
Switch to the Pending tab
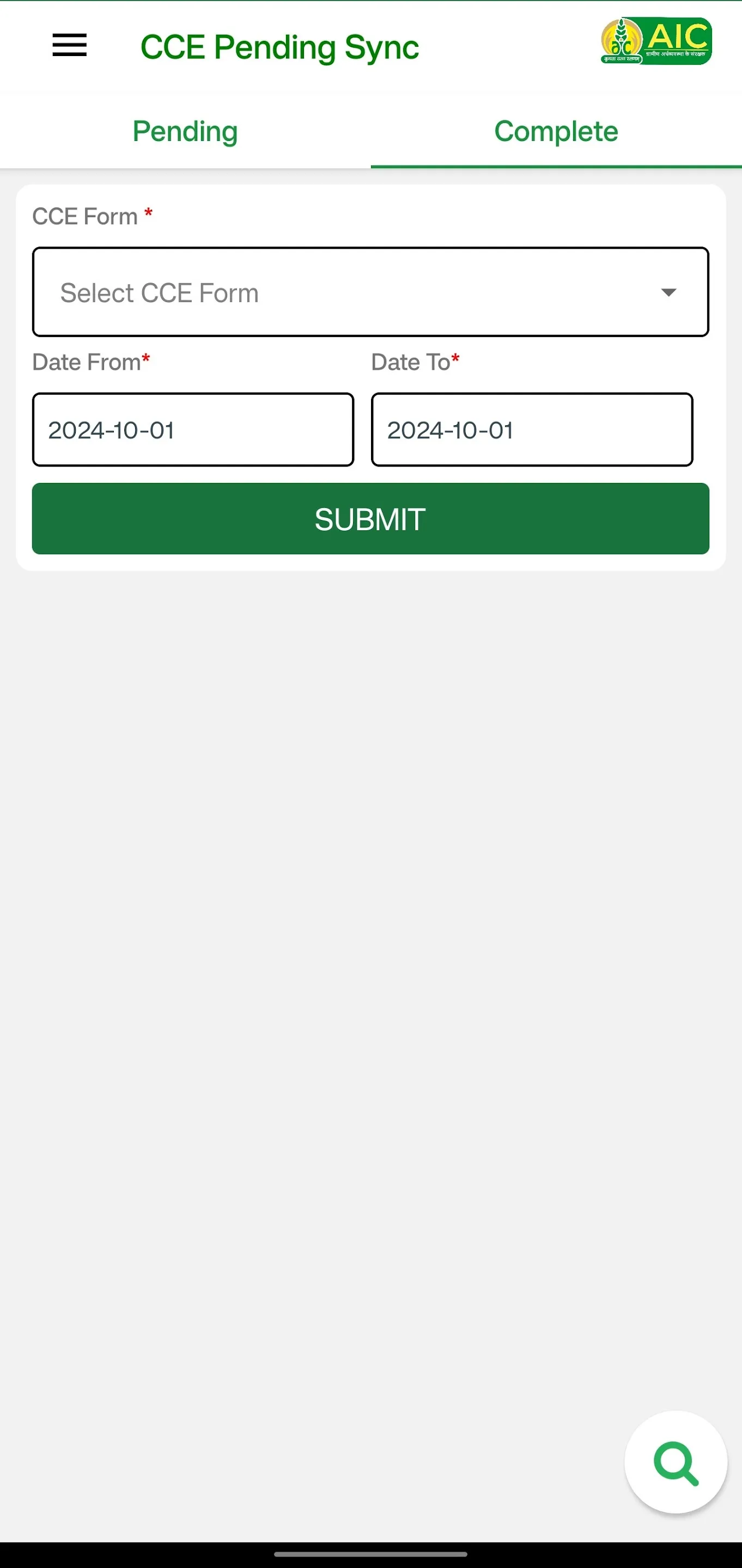(x=184, y=131)
